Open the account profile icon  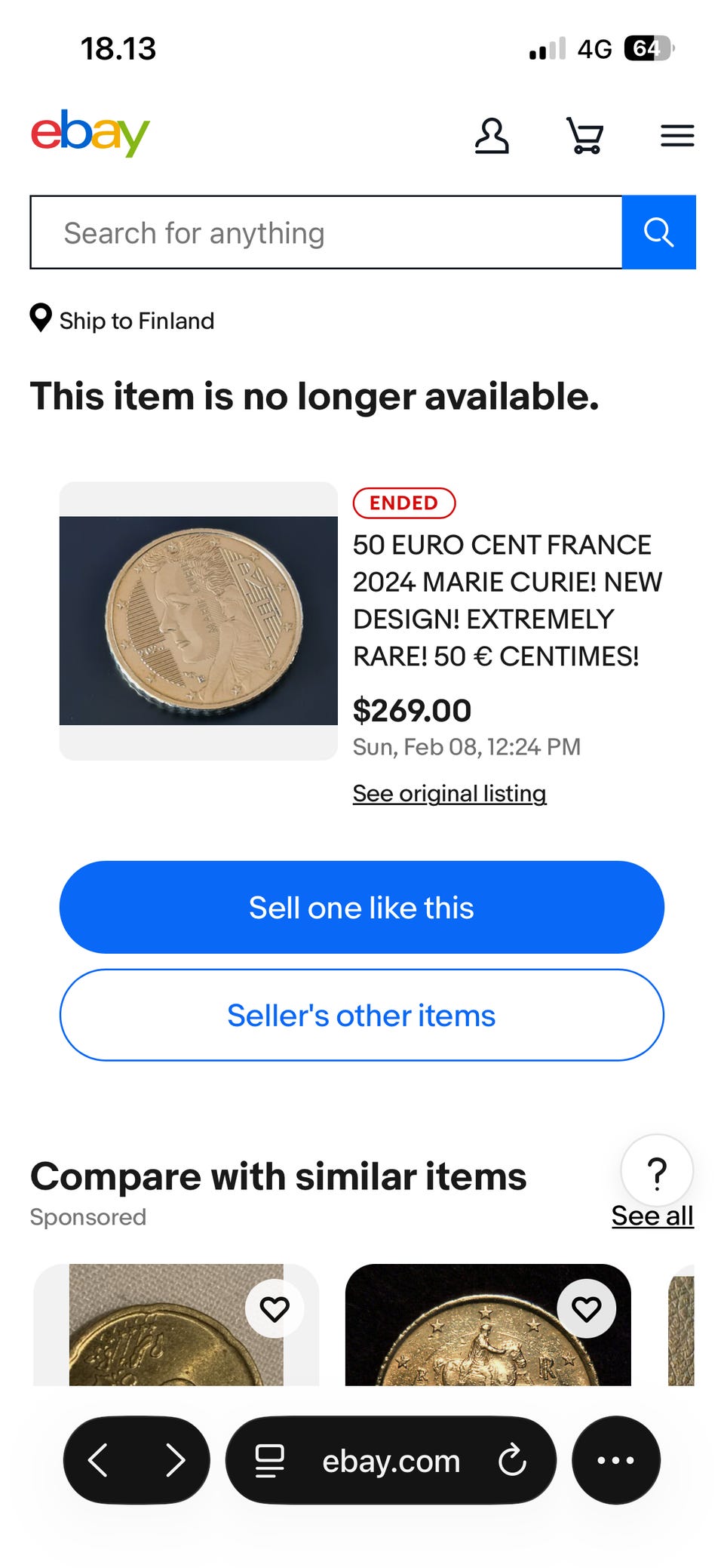pos(492,136)
